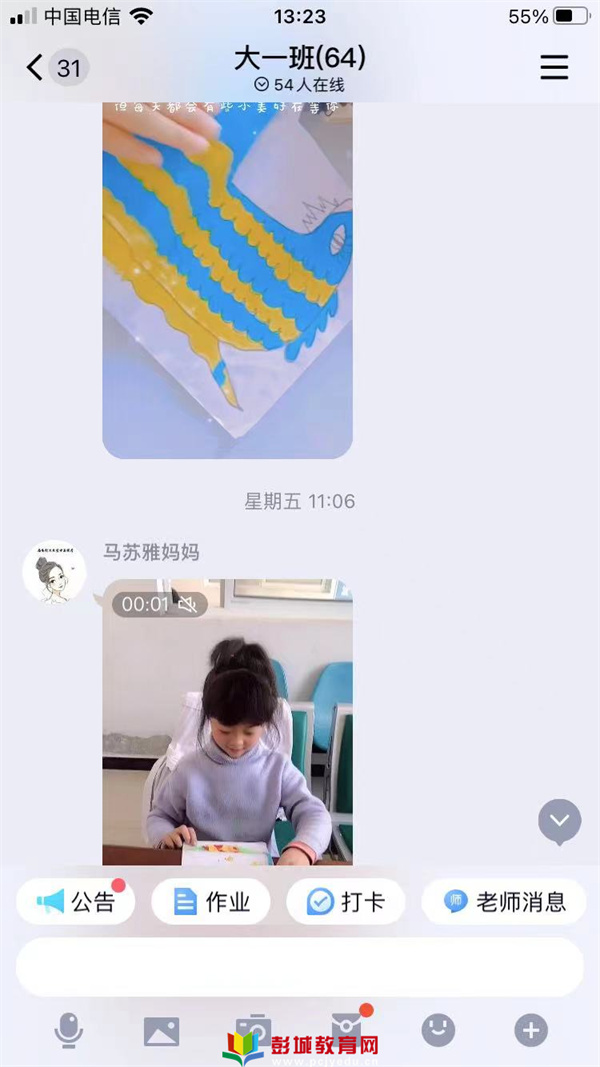Record a voice message
This screenshot has height=1067, width=600.
68,1030
